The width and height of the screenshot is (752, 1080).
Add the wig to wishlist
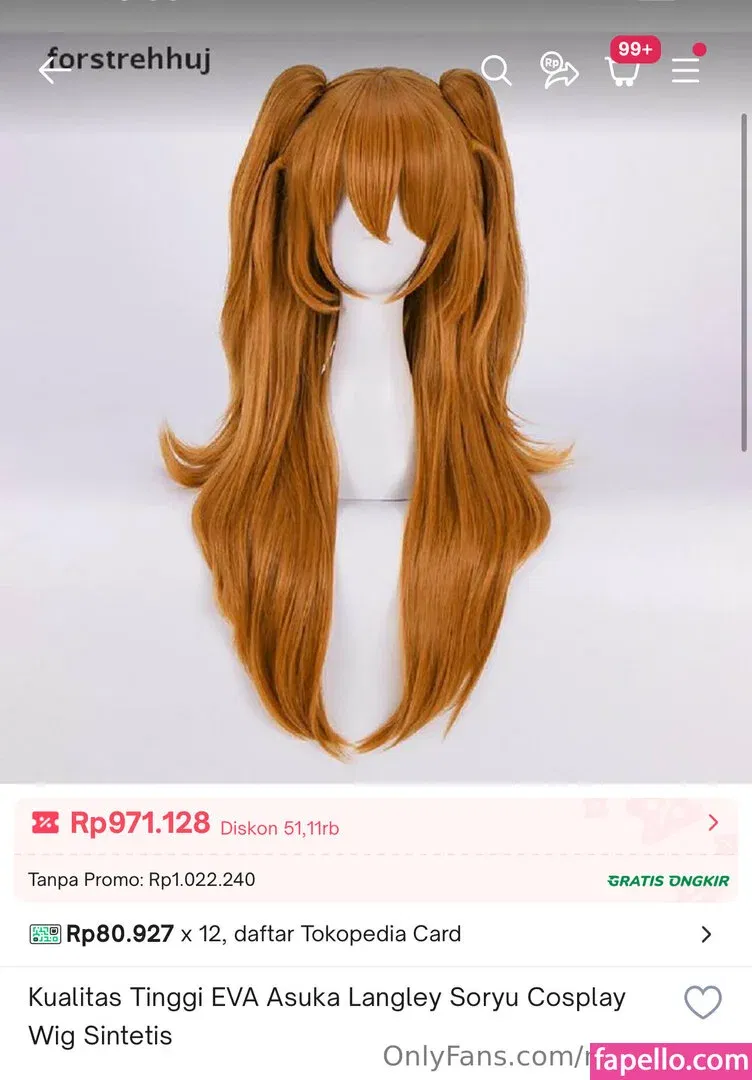point(702,1002)
